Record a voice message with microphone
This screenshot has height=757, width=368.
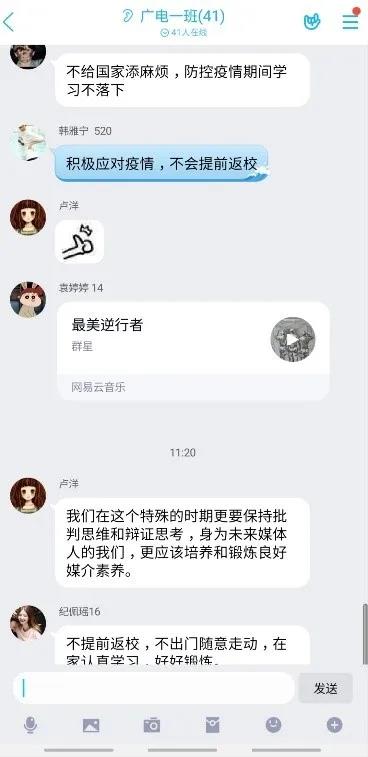(30, 725)
